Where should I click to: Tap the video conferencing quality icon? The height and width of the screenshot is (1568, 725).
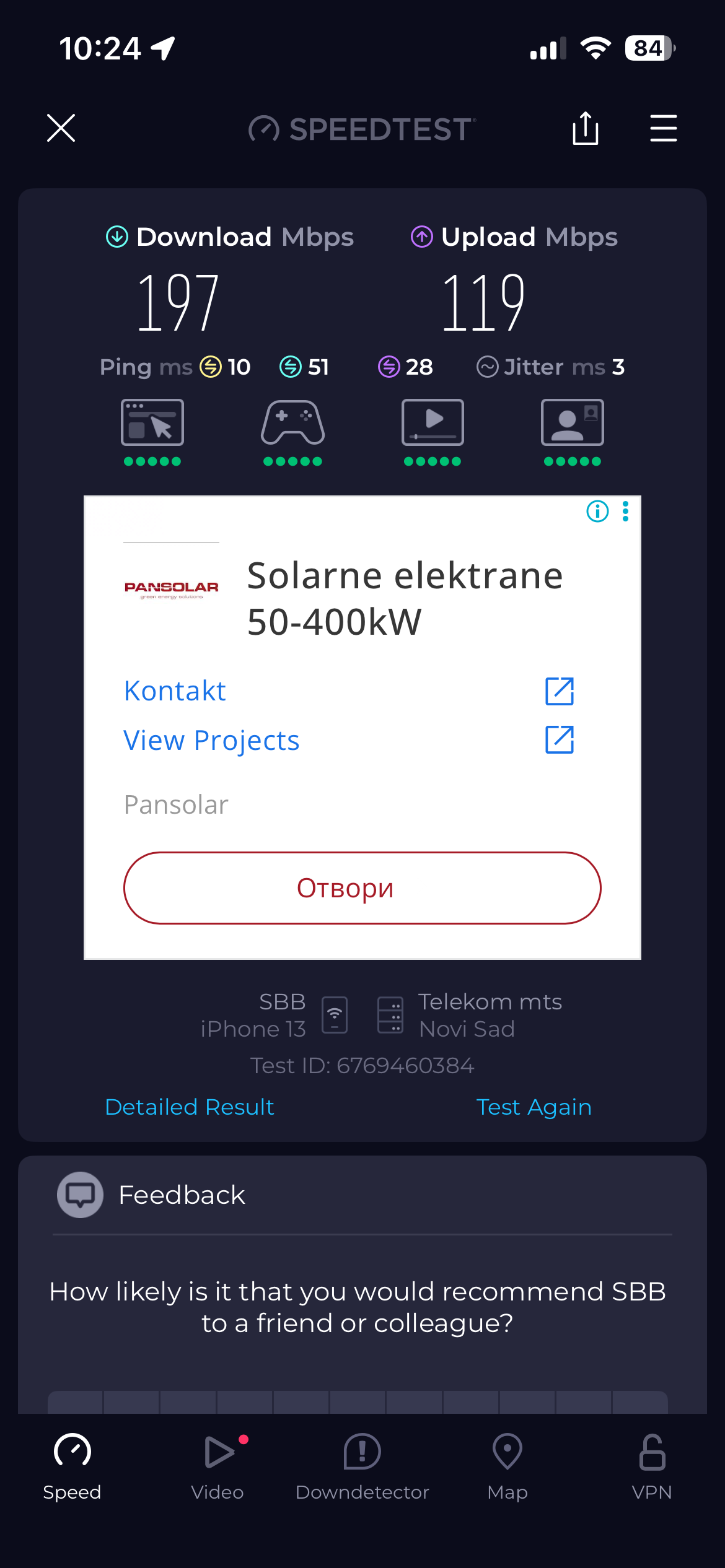[572, 423]
